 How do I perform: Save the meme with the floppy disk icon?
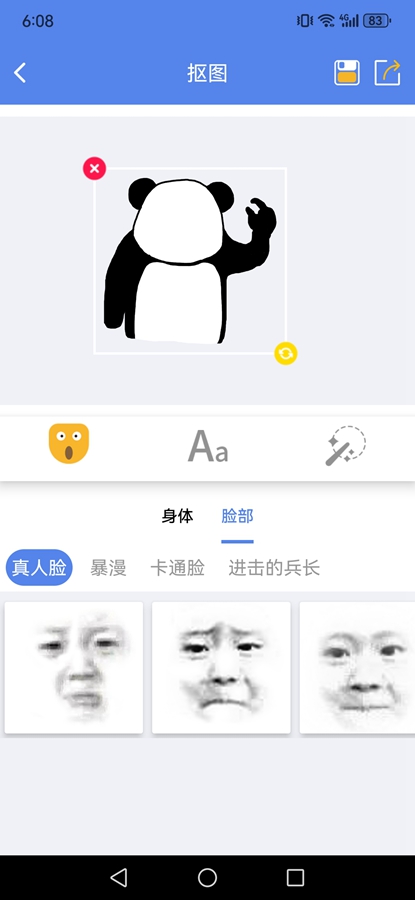point(347,73)
